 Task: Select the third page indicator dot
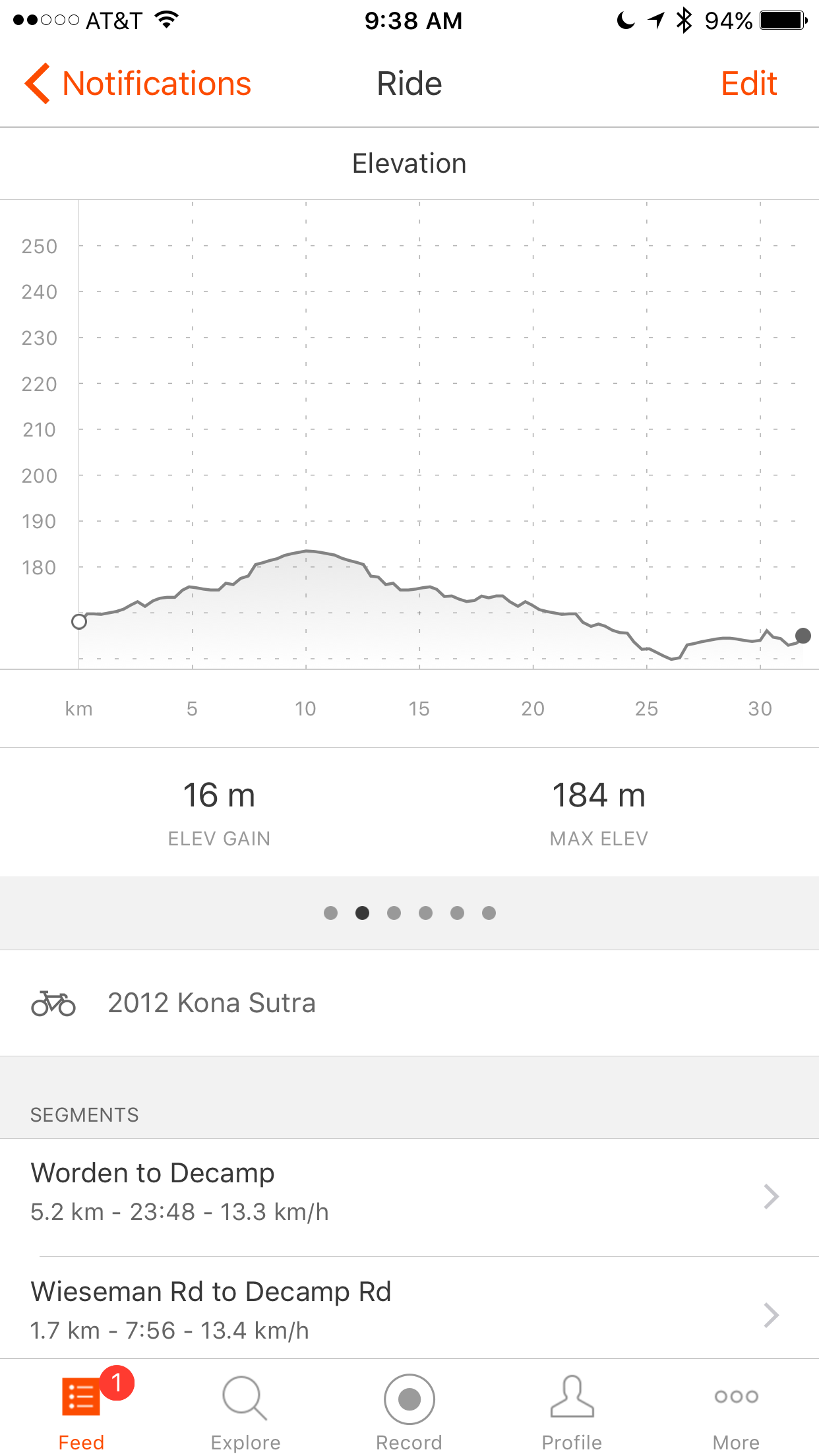tap(394, 913)
